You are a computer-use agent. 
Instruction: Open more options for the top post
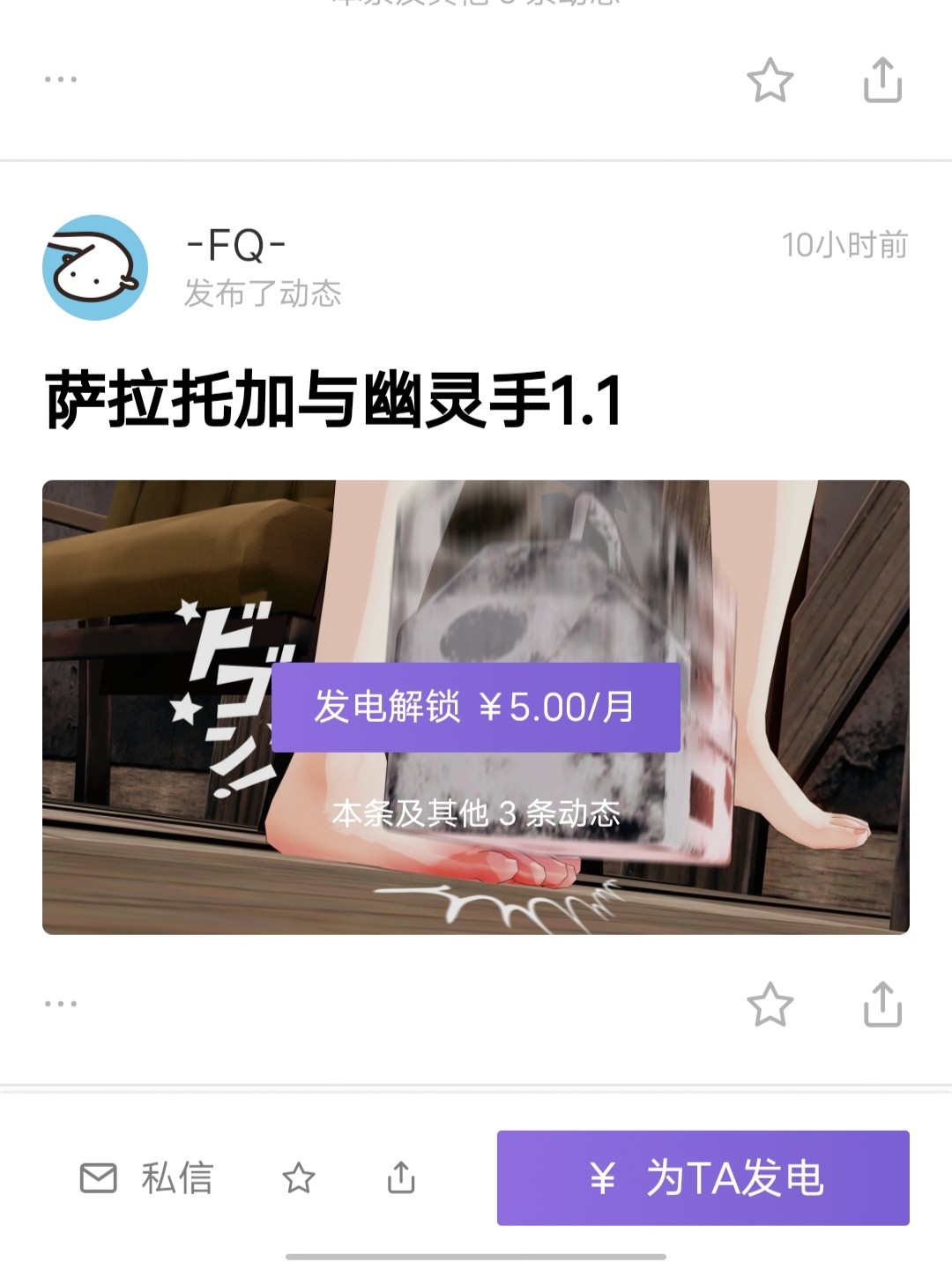pos(61,79)
